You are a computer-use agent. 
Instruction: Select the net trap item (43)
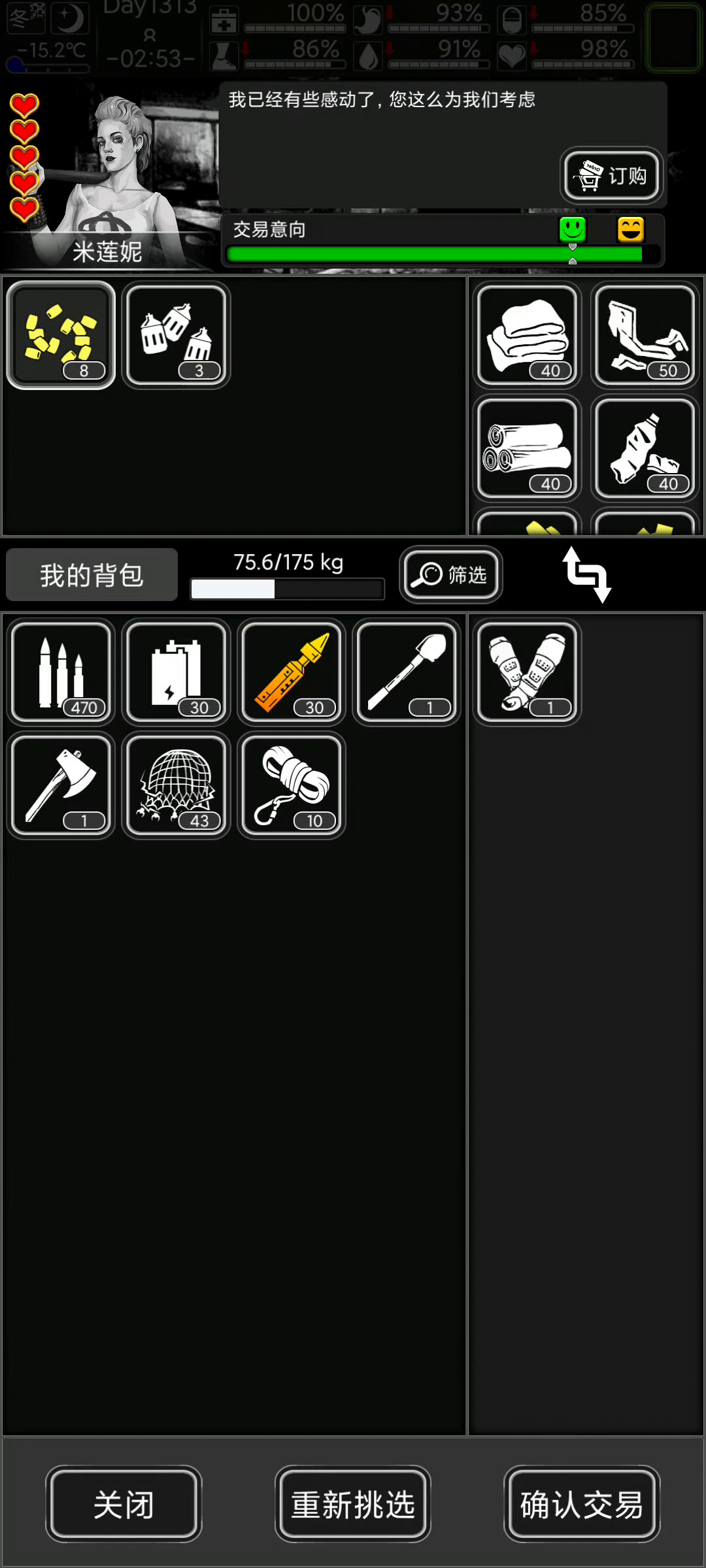pos(176,785)
